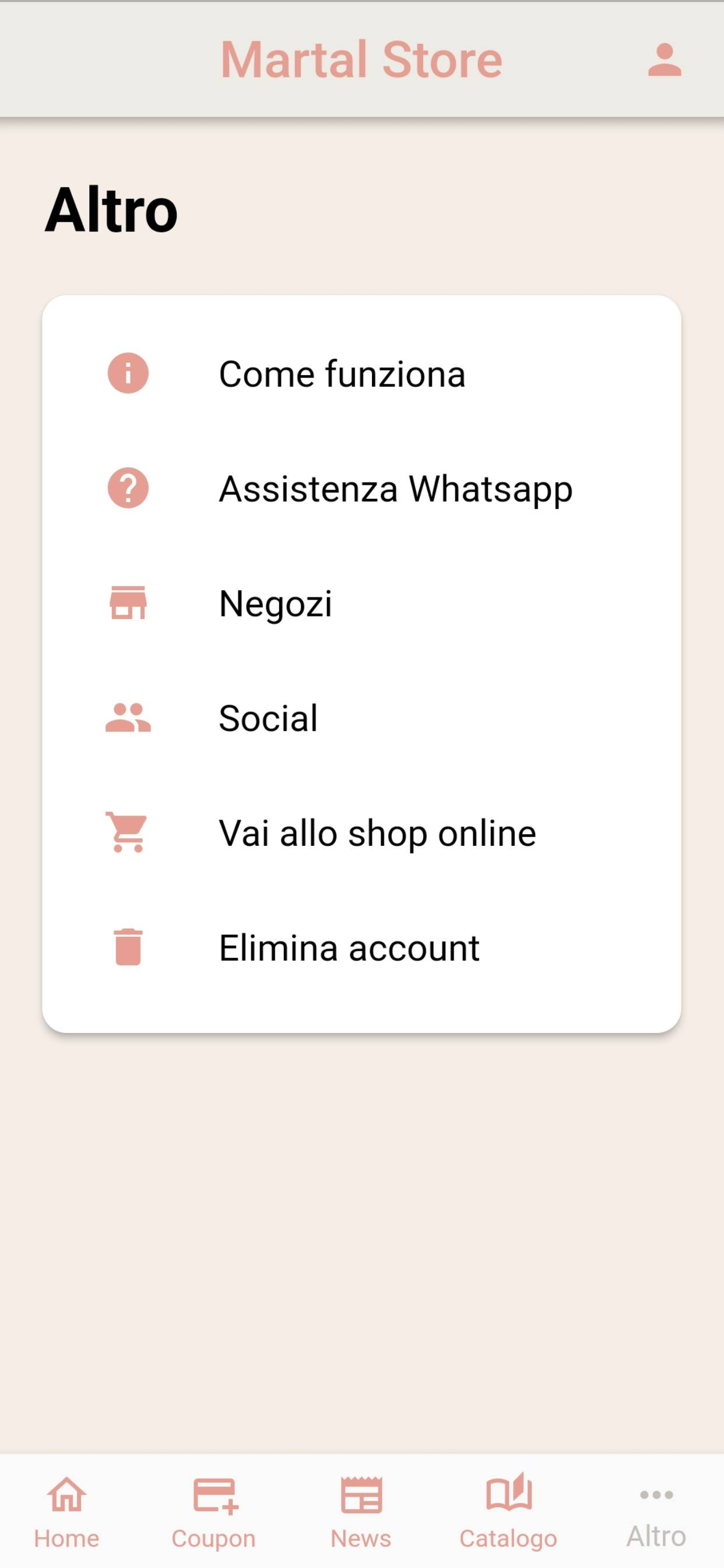The image size is (724, 1568).
Task: Open the Social row
Action: [361, 717]
